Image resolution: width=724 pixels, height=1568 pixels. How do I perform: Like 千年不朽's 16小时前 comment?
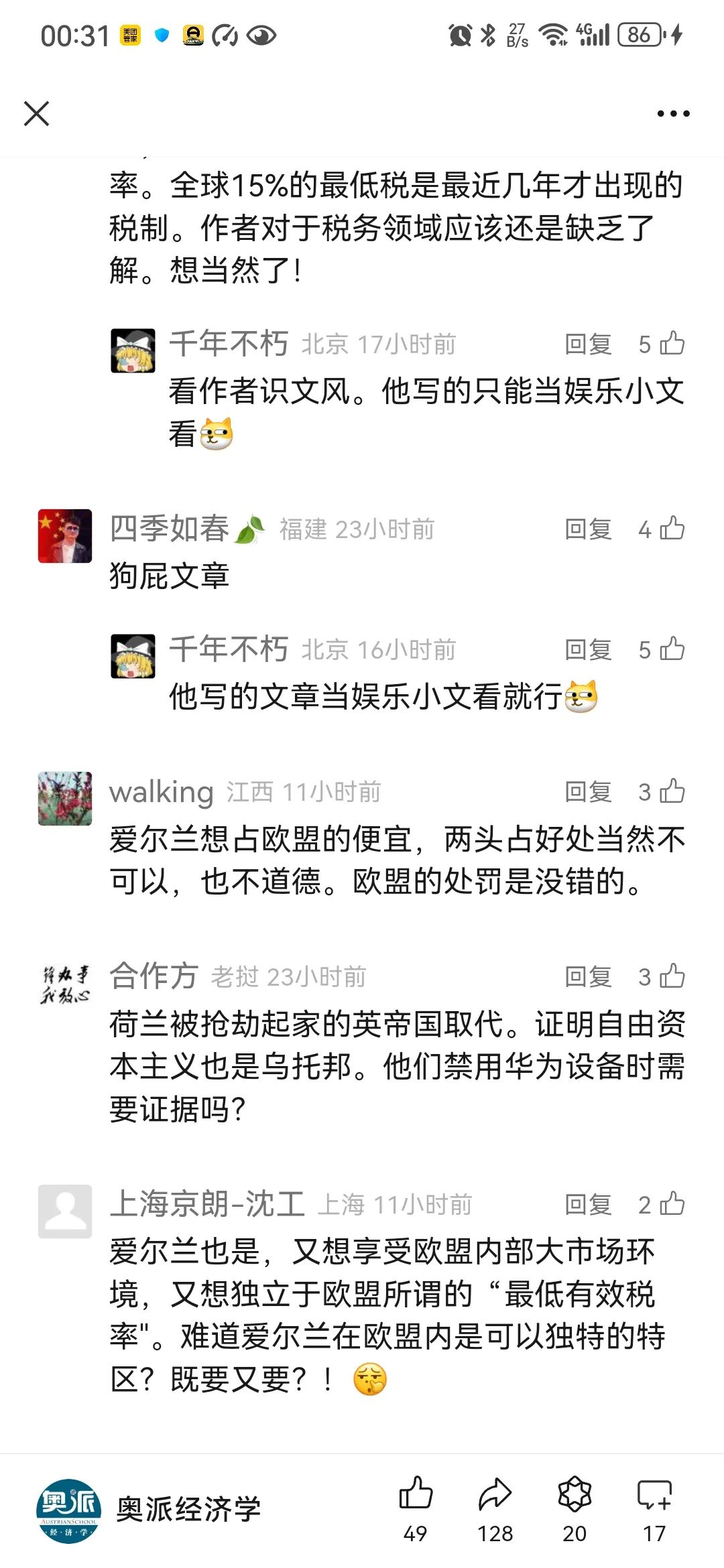click(x=672, y=649)
